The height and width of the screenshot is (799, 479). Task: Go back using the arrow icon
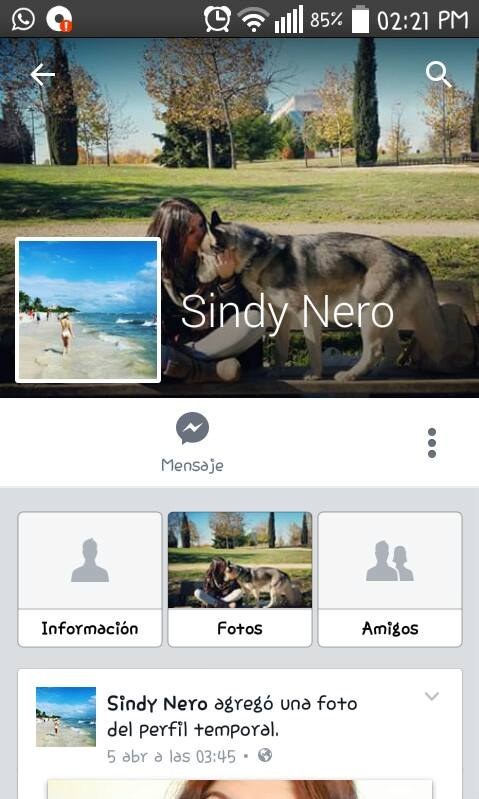43,74
